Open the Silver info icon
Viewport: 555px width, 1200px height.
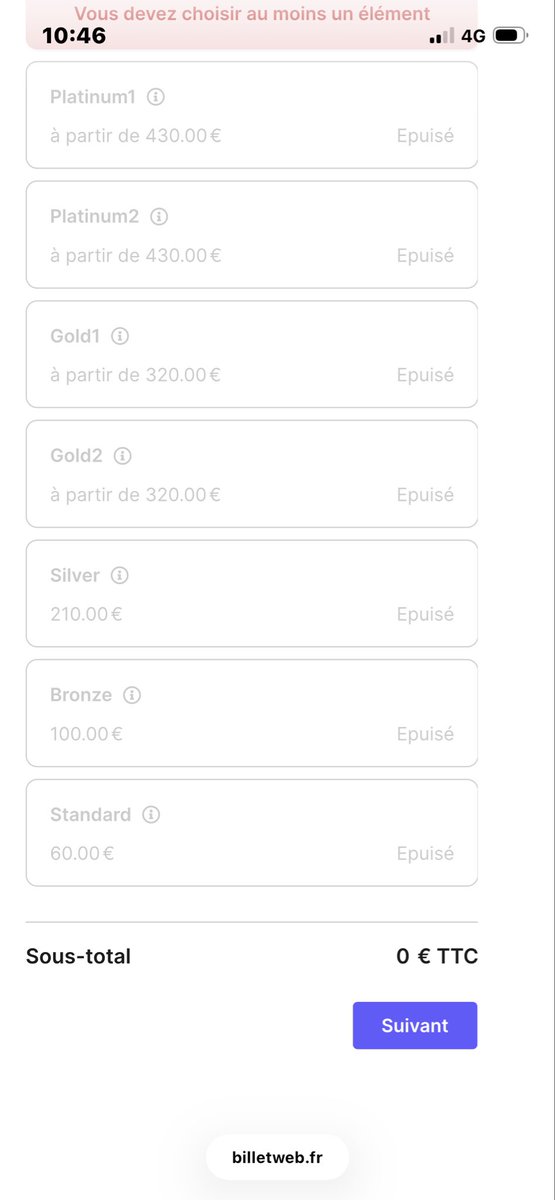pos(120,575)
